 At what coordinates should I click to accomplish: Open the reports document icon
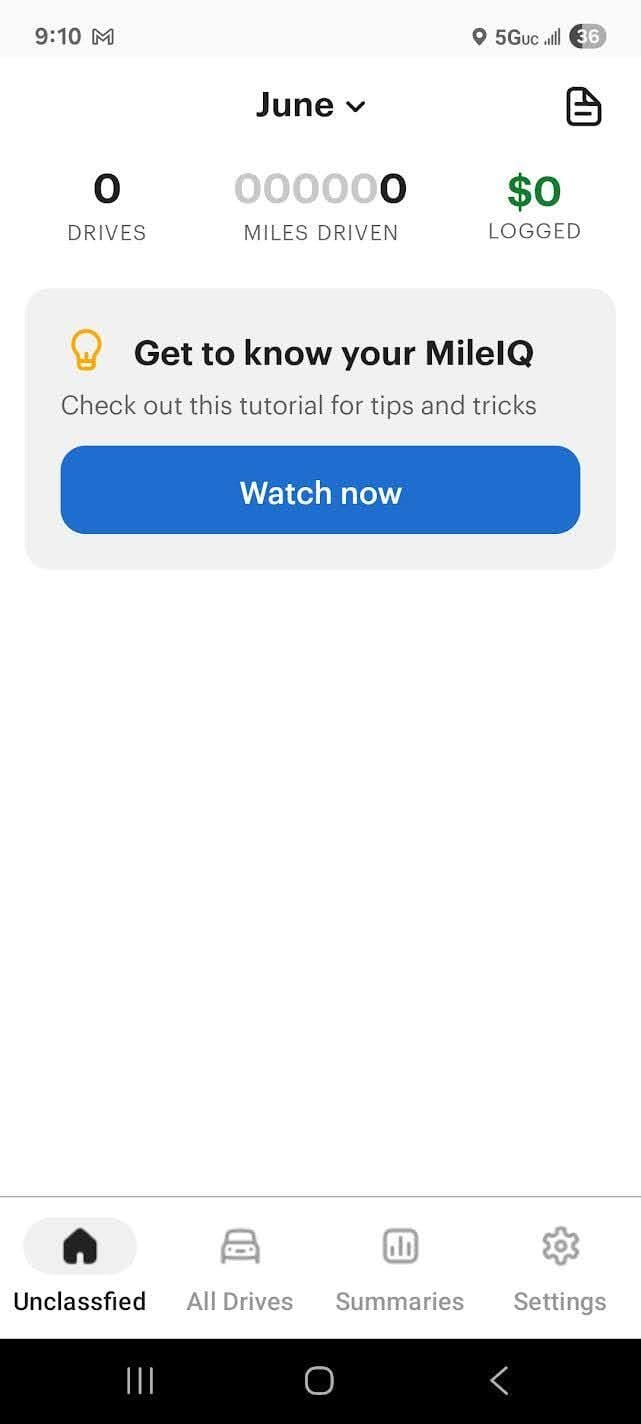583,107
